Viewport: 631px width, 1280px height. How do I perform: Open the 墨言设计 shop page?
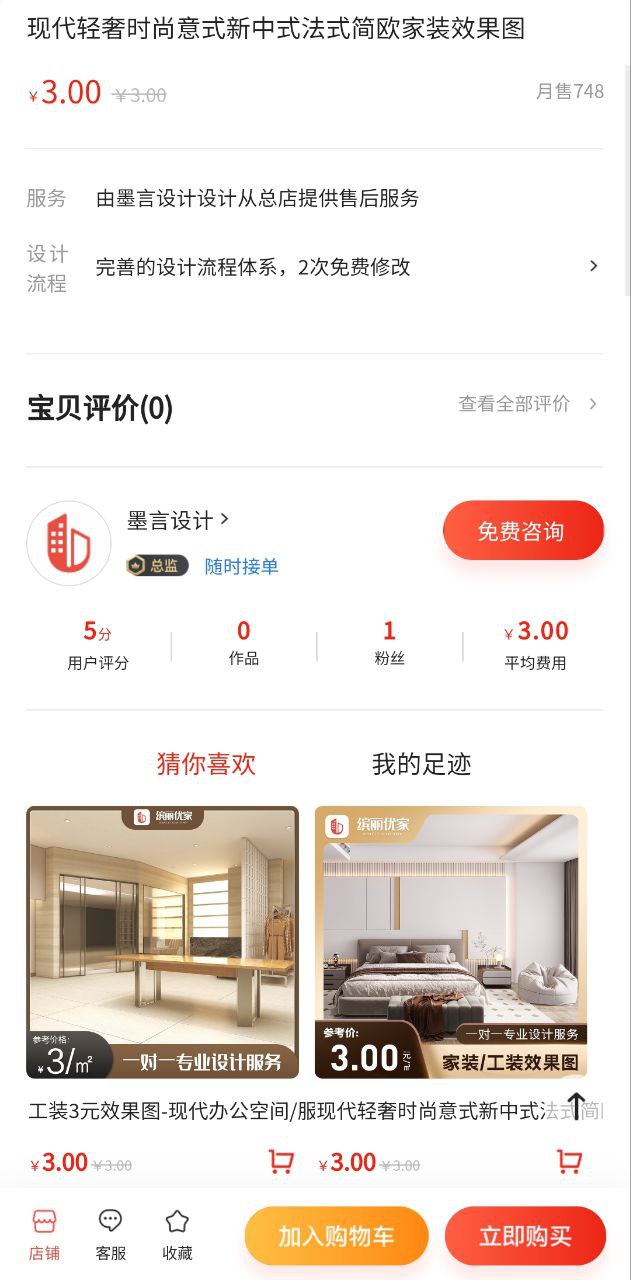tap(178, 520)
